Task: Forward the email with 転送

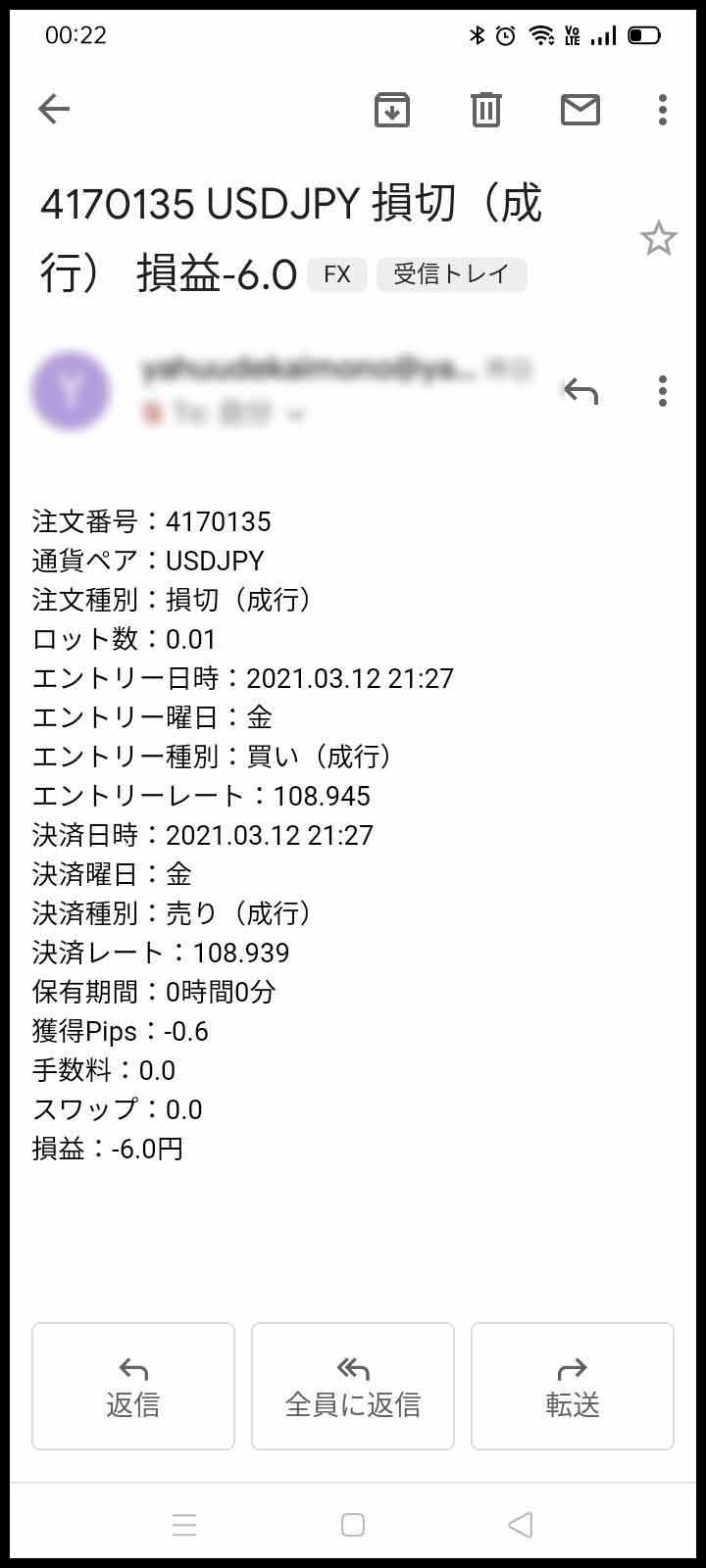Action: click(573, 1386)
